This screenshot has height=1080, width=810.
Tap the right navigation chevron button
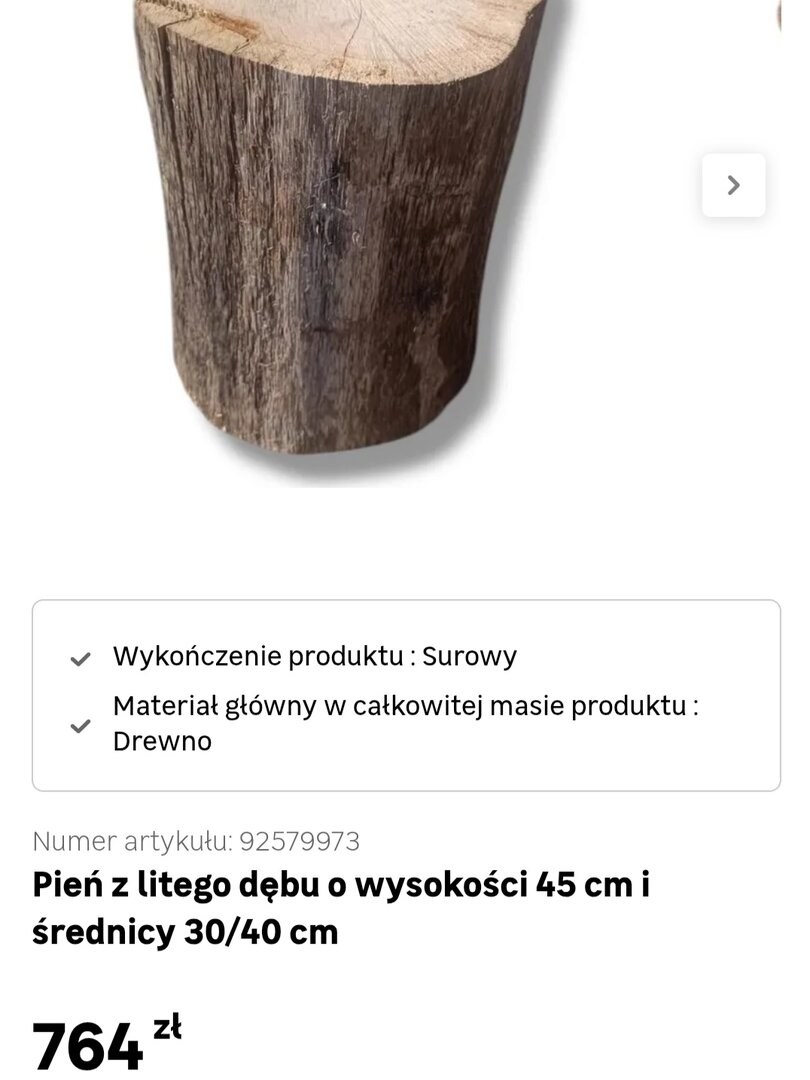point(733,184)
